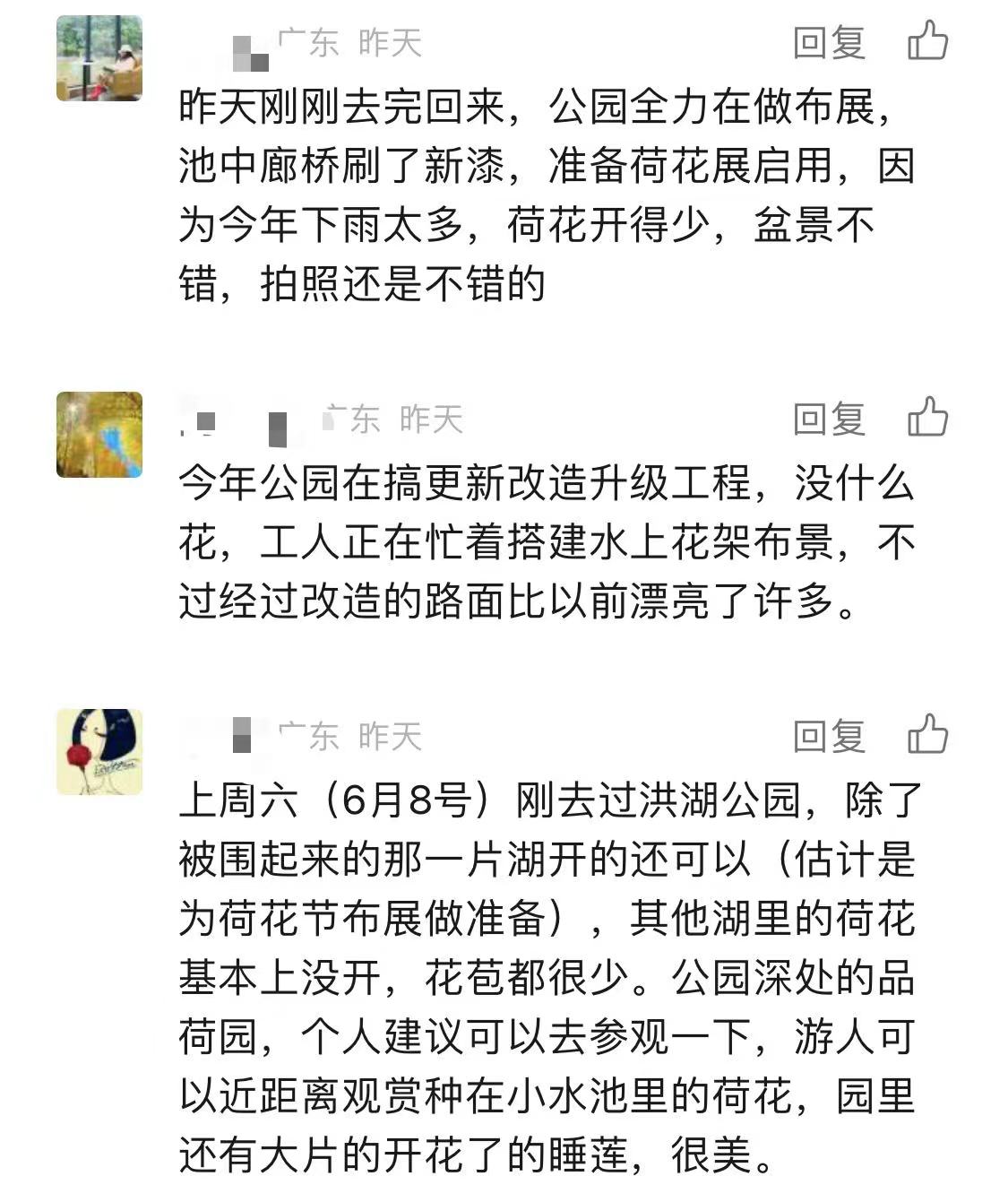
Task: Like the comment recommending 品荷园
Action: point(927,735)
